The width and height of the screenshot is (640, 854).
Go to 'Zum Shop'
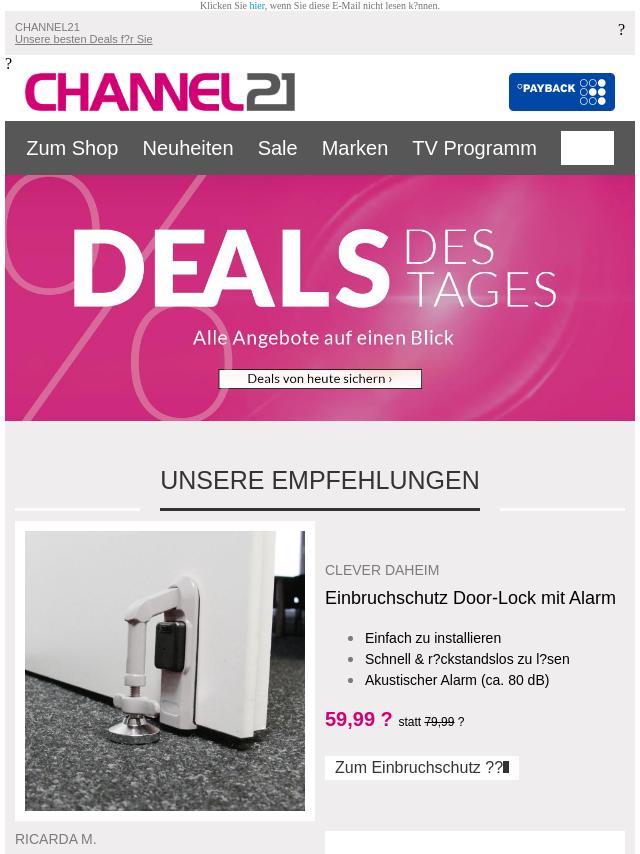click(72, 148)
